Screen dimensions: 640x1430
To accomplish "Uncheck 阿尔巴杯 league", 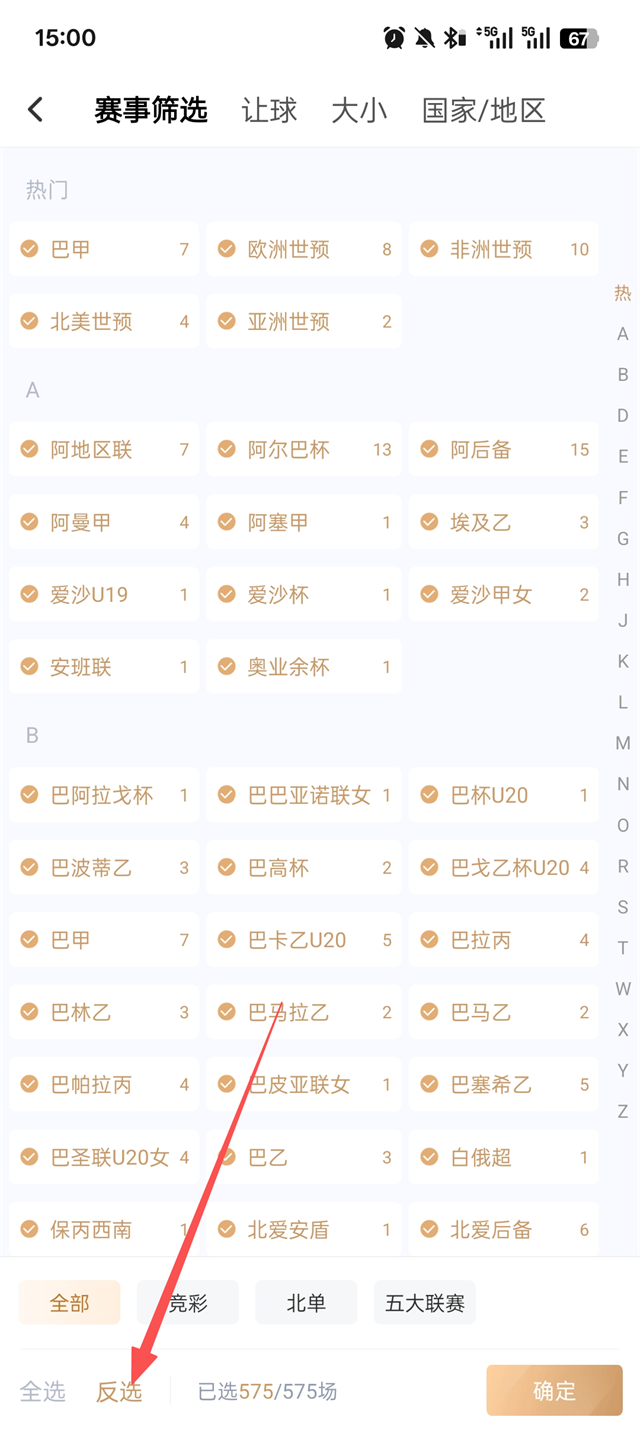I will coord(303,450).
